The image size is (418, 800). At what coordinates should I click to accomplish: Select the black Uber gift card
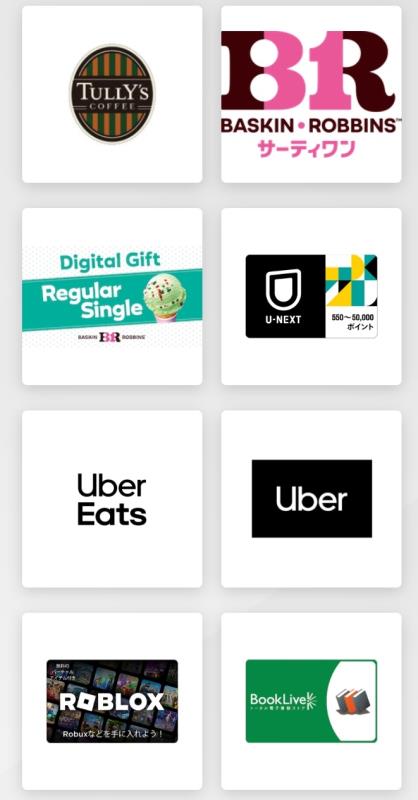click(x=311, y=499)
